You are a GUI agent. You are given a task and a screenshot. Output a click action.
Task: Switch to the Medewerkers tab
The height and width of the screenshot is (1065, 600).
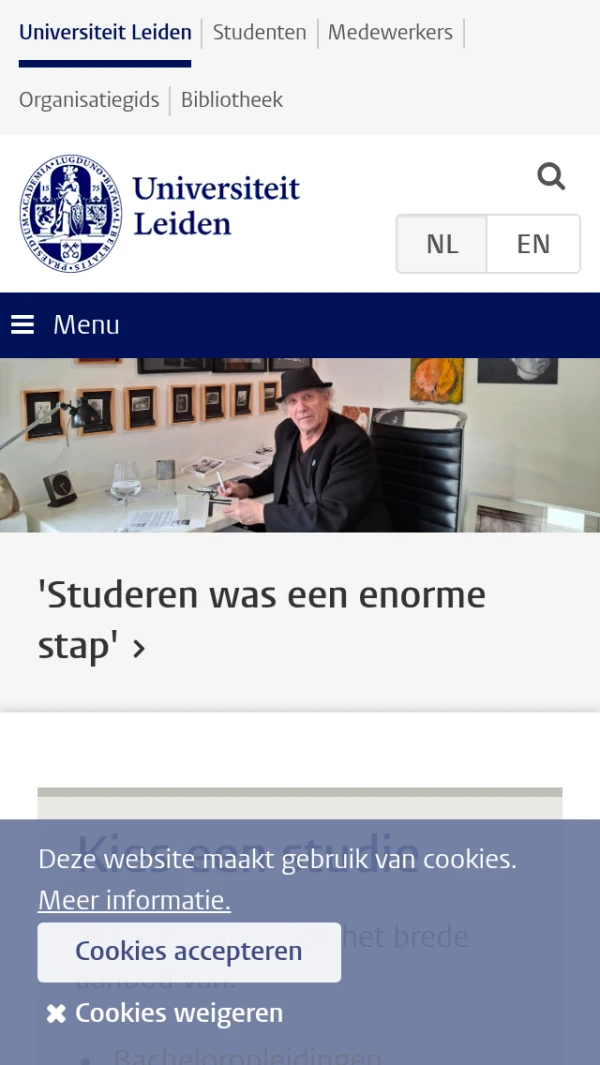click(x=390, y=32)
